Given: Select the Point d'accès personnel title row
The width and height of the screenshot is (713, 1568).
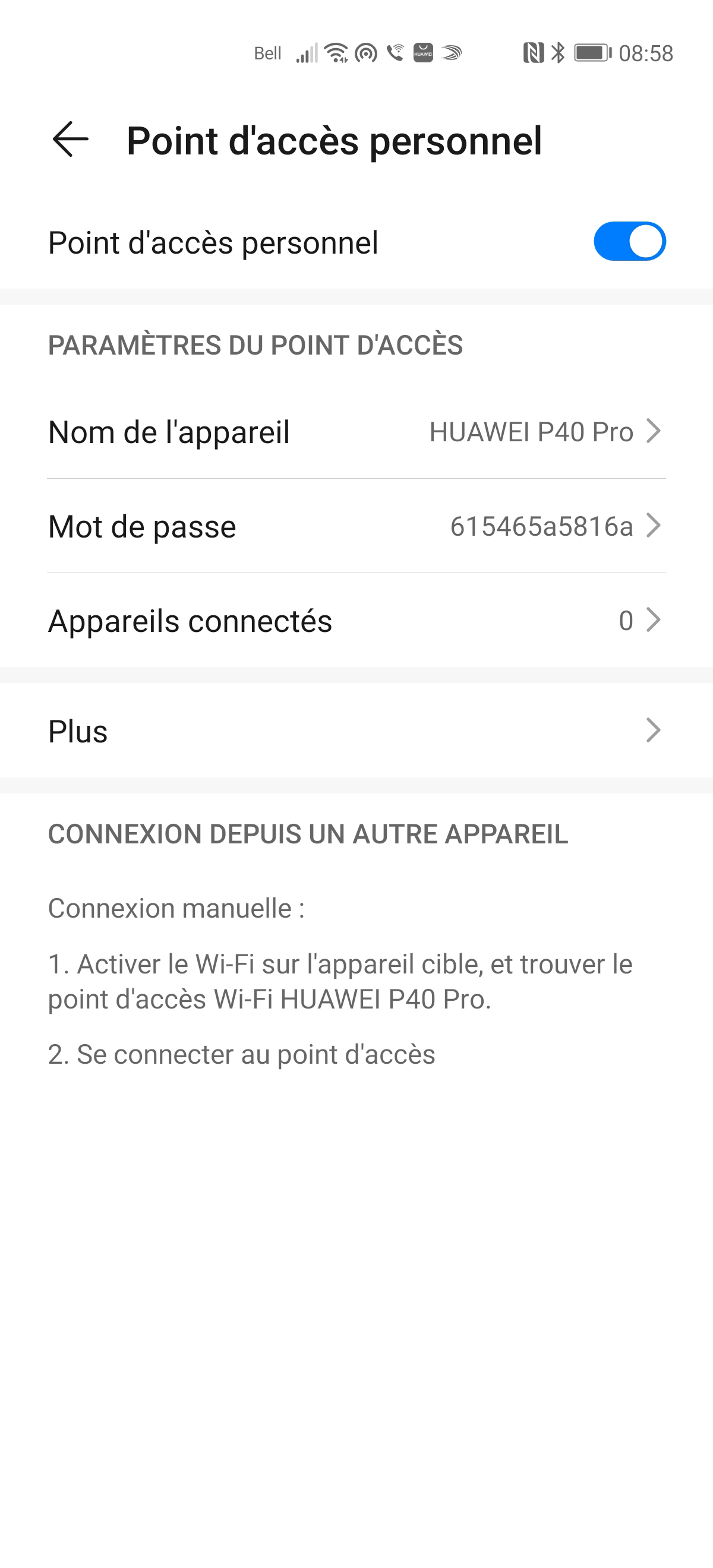Looking at the screenshot, I should (x=213, y=241).
